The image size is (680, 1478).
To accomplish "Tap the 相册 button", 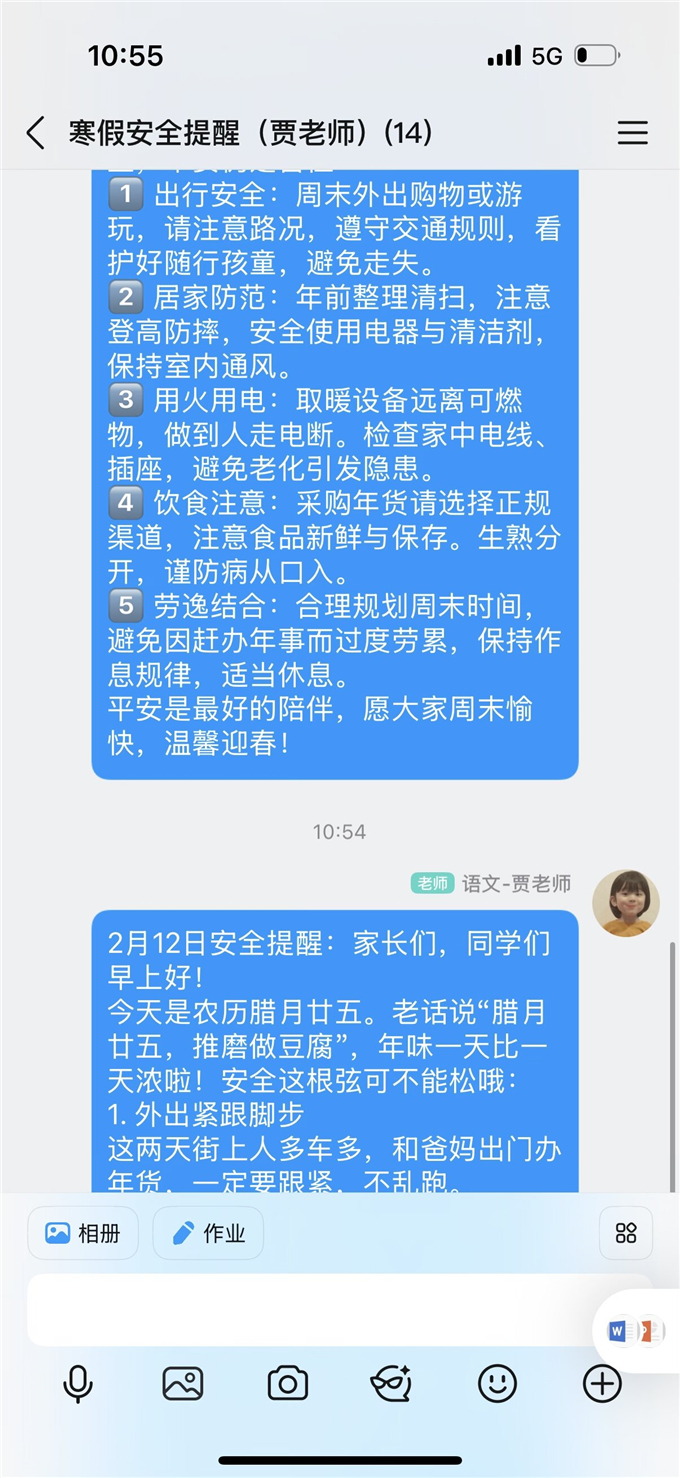I will click(x=83, y=1233).
